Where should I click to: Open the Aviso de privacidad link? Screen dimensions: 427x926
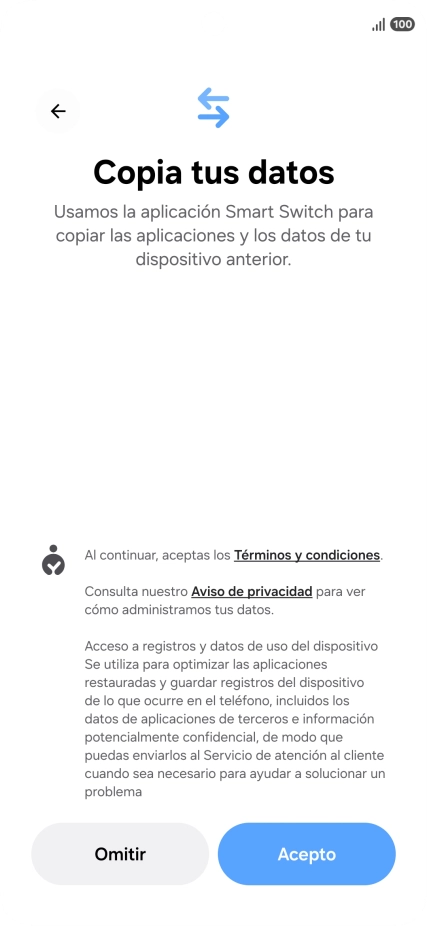(252, 591)
